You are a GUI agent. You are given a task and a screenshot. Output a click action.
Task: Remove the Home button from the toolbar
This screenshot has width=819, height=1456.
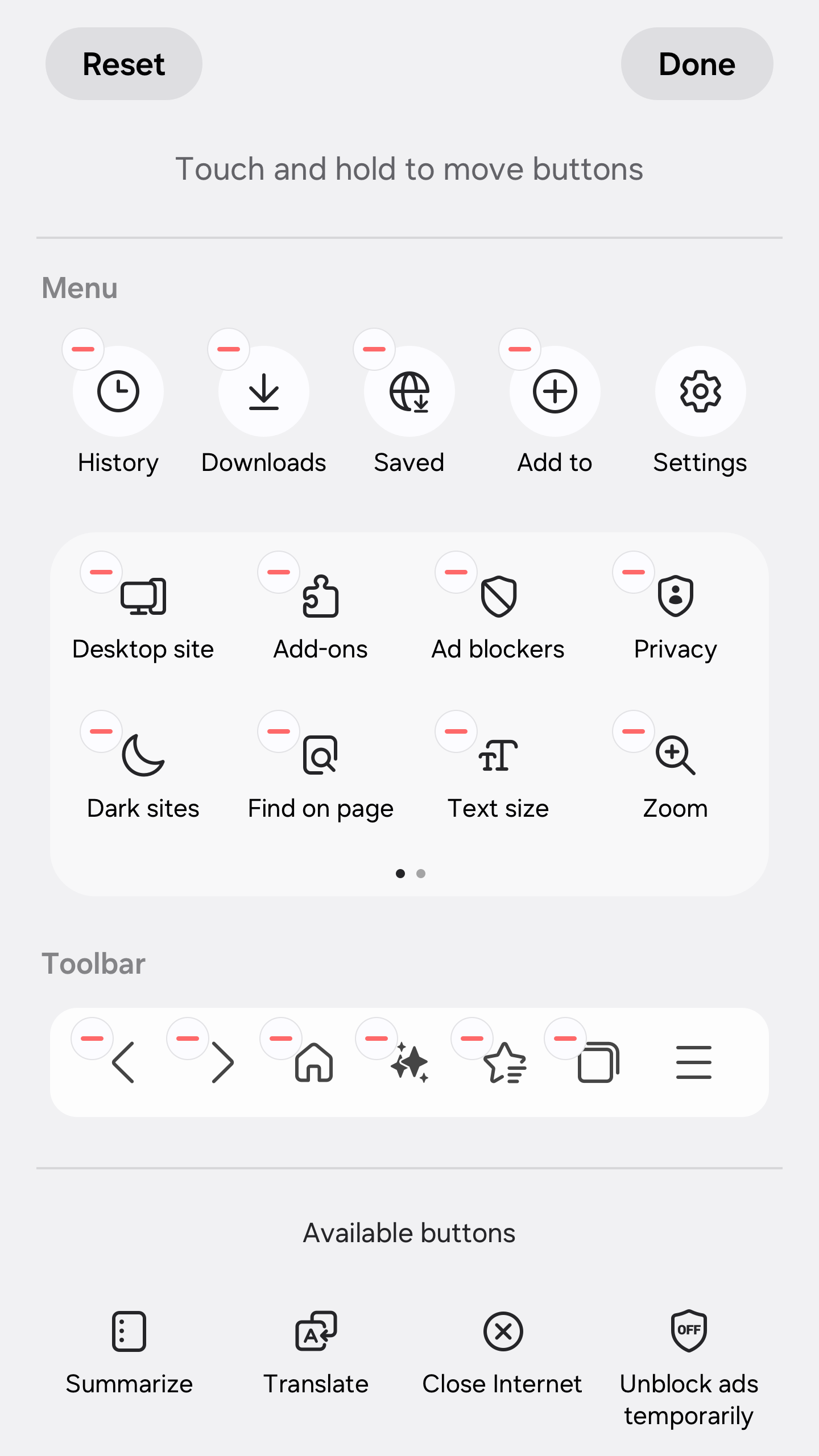click(282, 1038)
